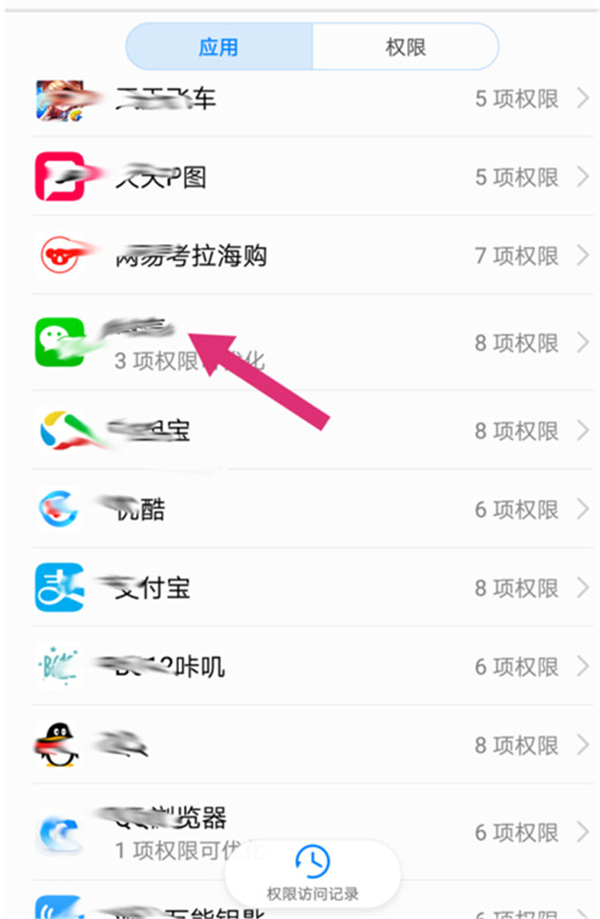The width and height of the screenshot is (600, 919).
Task: Select the 应用 tab
Action: (x=219, y=47)
